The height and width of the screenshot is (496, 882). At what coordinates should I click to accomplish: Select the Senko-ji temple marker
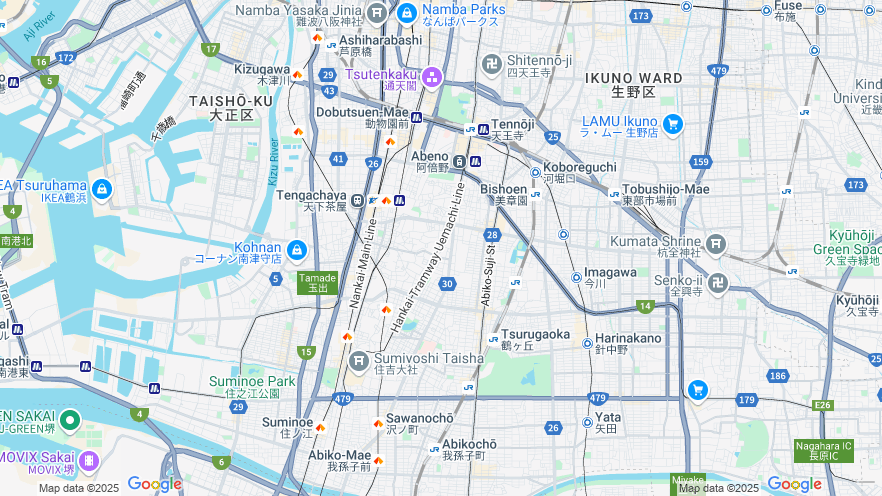click(715, 282)
